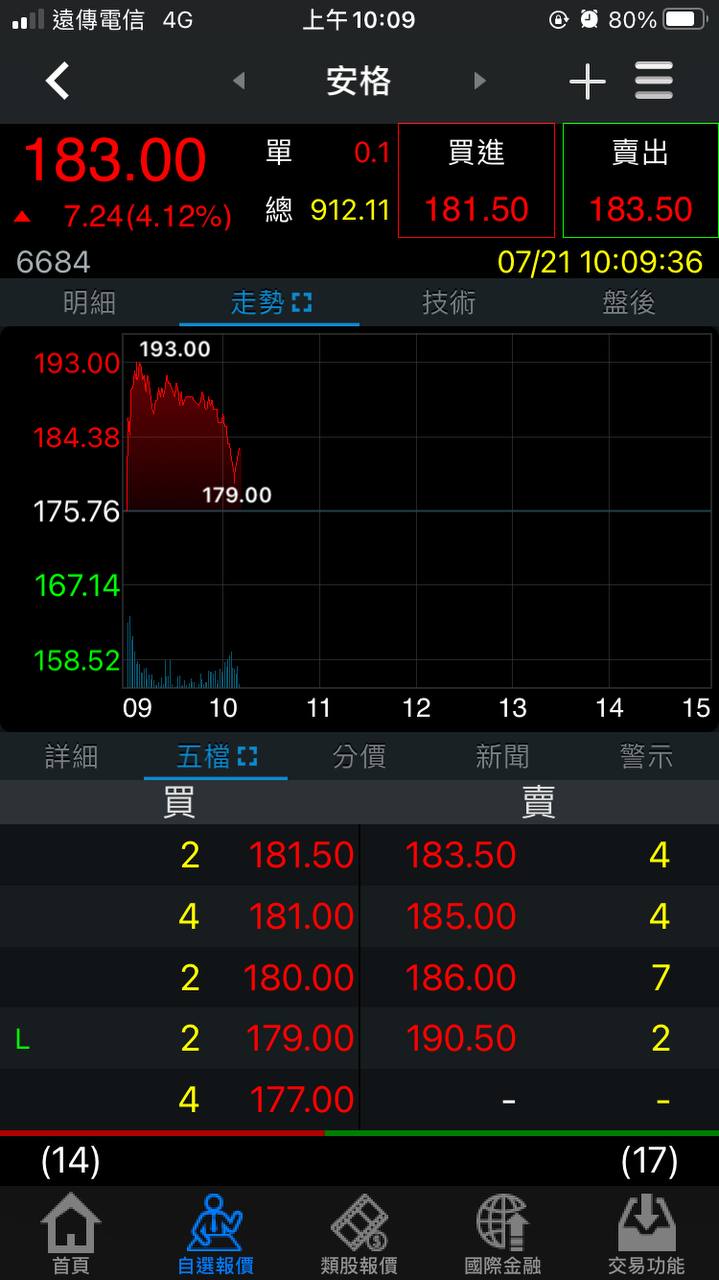Switch to the 明細 tab
This screenshot has height=1280, width=719.
pos(89,303)
